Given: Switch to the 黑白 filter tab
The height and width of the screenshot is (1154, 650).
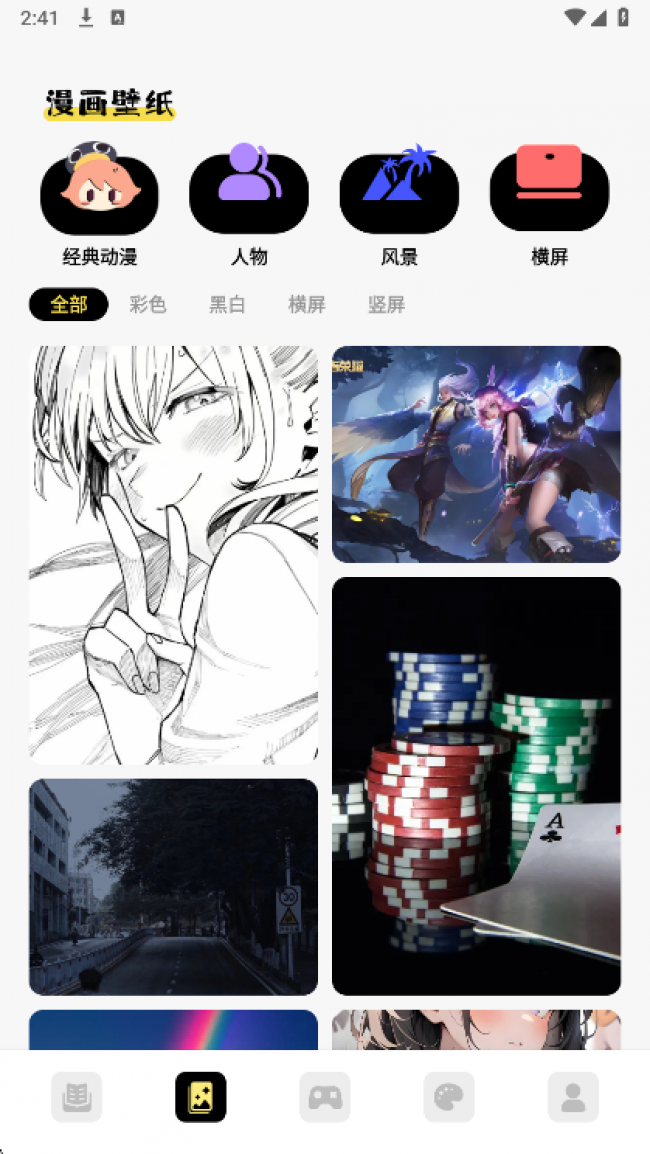Looking at the screenshot, I should point(227,305).
